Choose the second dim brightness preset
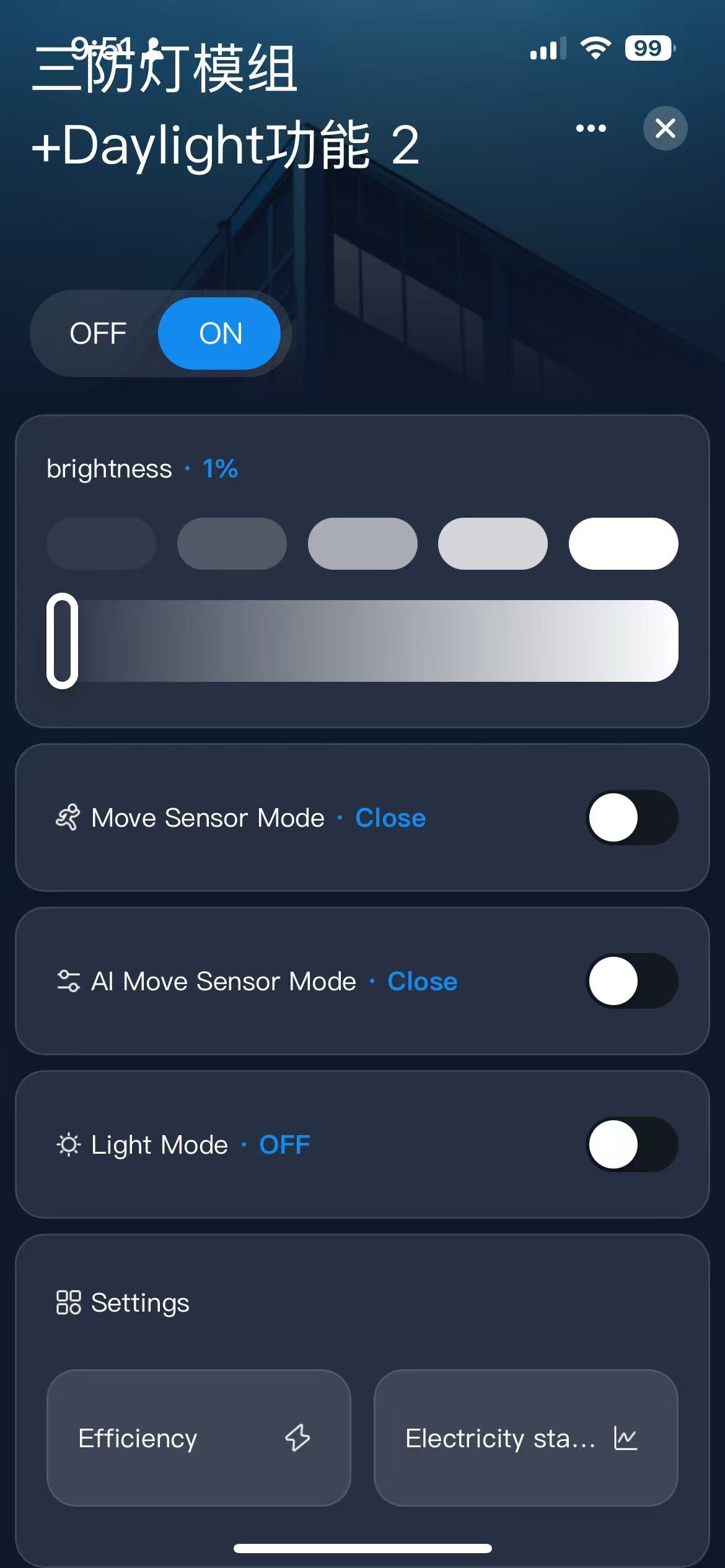Viewport: 725px width, 1568px height. point(232,543)
